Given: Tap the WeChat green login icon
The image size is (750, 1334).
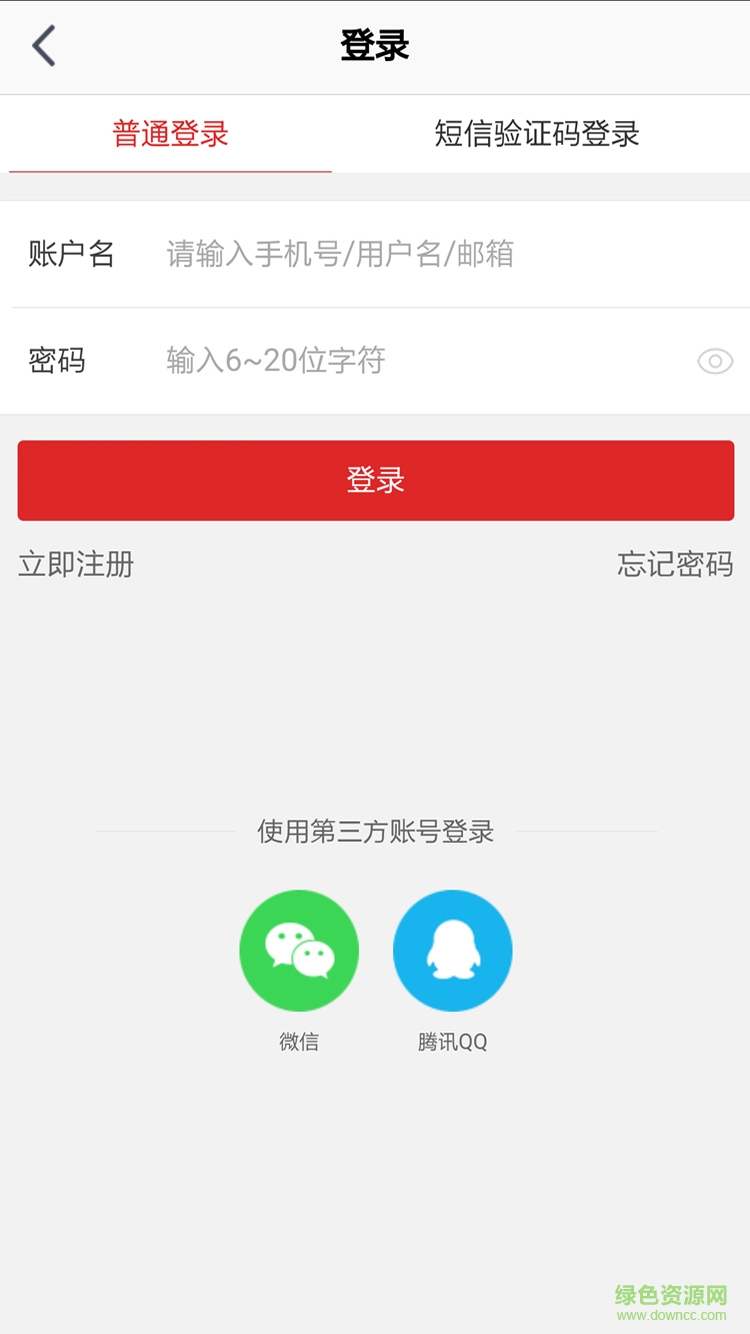Looking at the screenshot, I should point(298,950).
